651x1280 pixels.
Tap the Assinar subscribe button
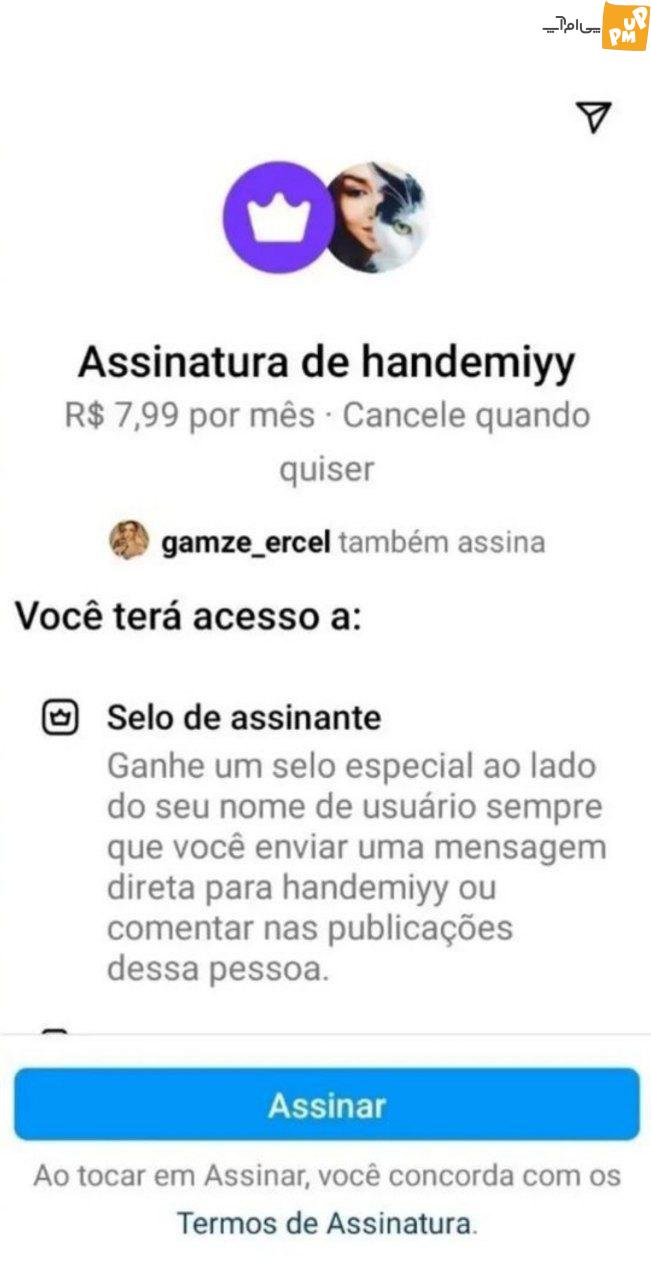(326, 1104)
